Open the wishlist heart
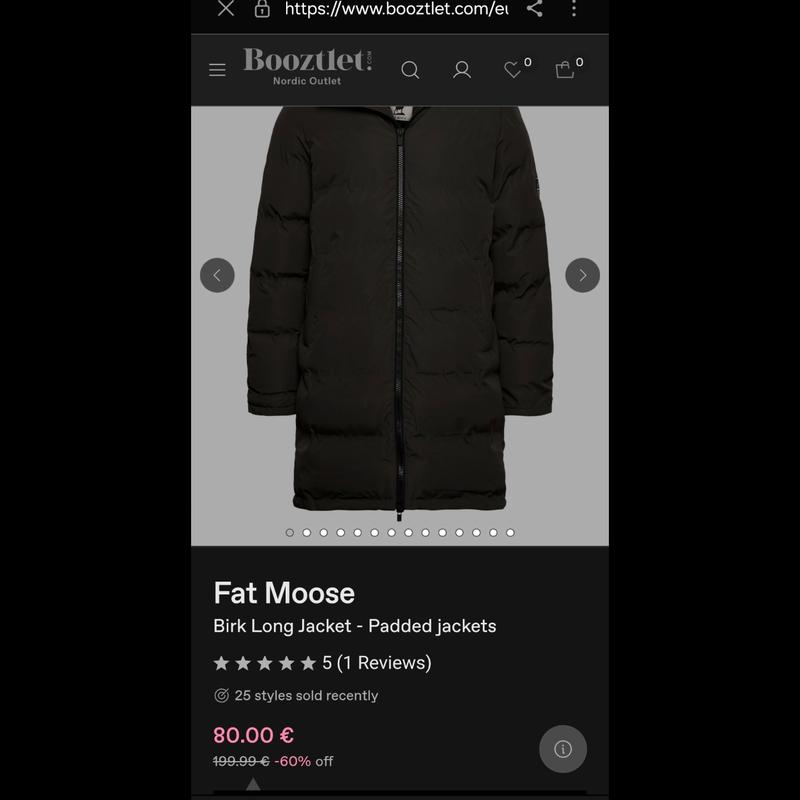The image size is (800, 800). click(x=513, y=70)
